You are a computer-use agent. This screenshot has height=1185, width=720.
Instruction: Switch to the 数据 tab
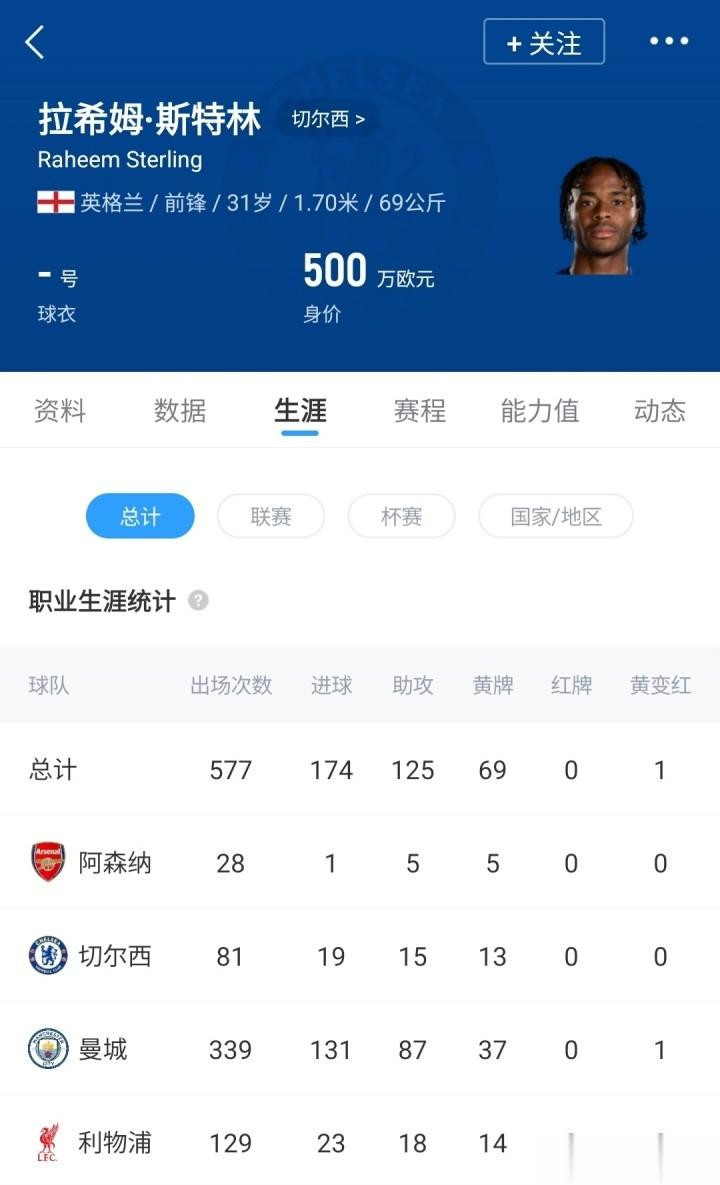pos(180,411)
